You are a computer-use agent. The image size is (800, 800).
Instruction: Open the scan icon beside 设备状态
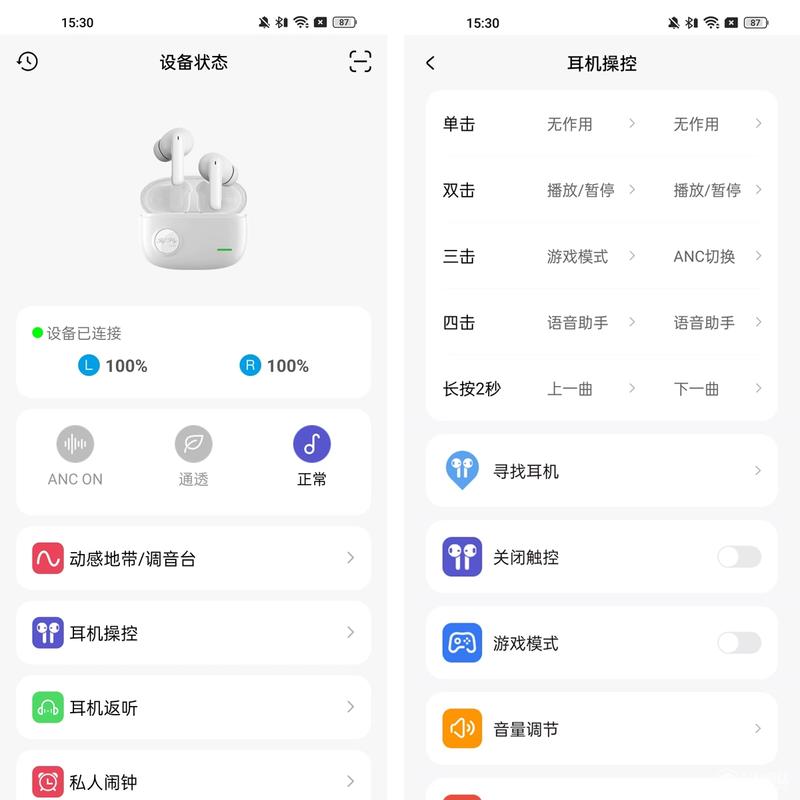[360, 62]
